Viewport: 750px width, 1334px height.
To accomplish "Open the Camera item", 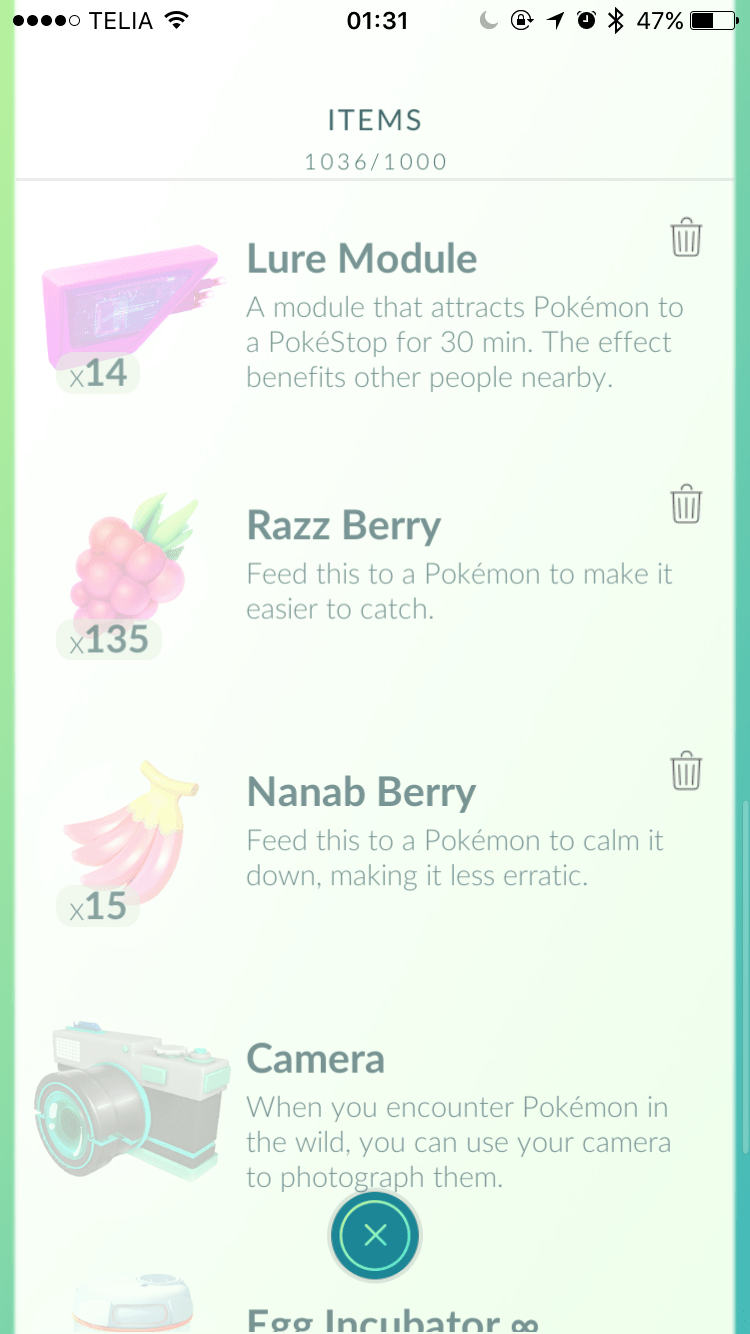I will (130, 1100).
